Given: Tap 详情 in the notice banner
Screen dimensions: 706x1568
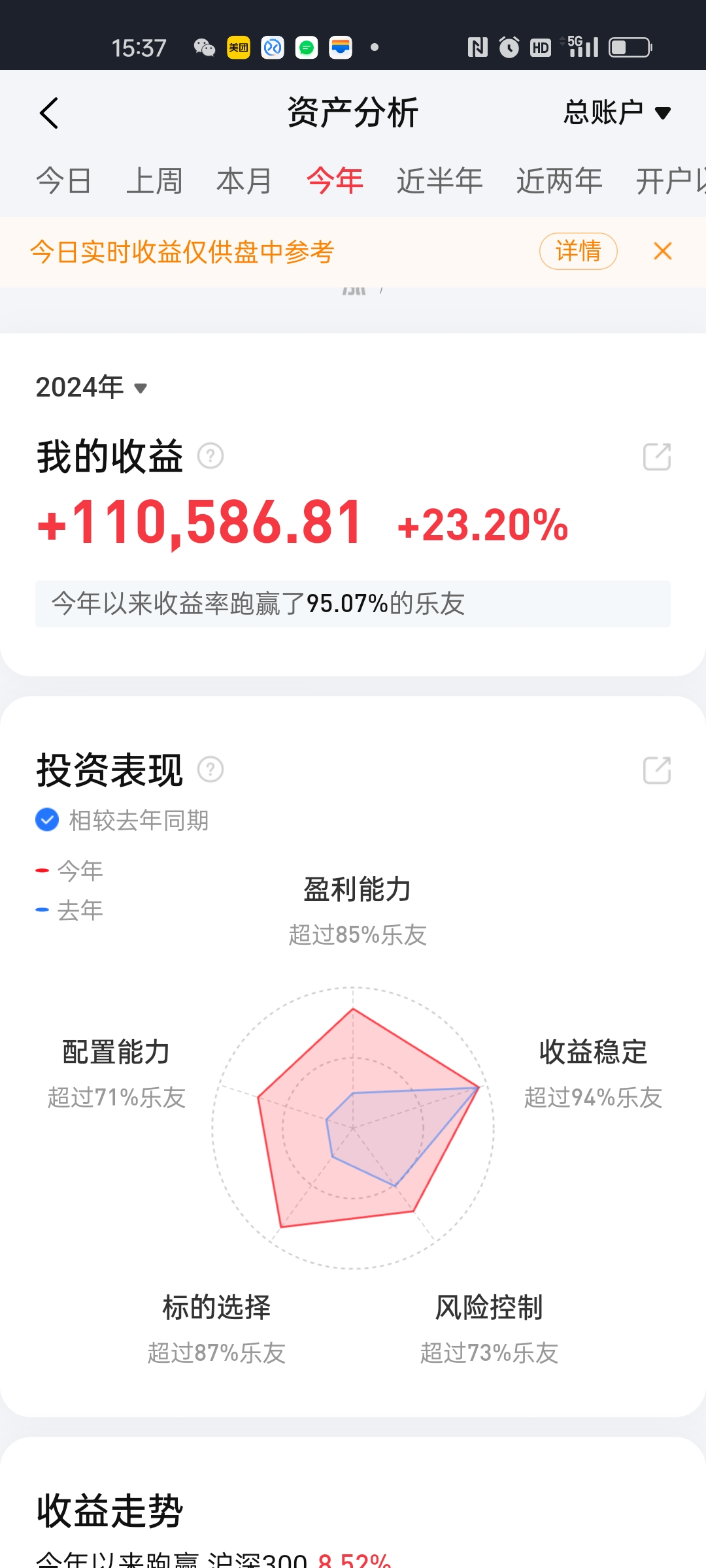Looking at the screenshot, I should coord(579,251).
